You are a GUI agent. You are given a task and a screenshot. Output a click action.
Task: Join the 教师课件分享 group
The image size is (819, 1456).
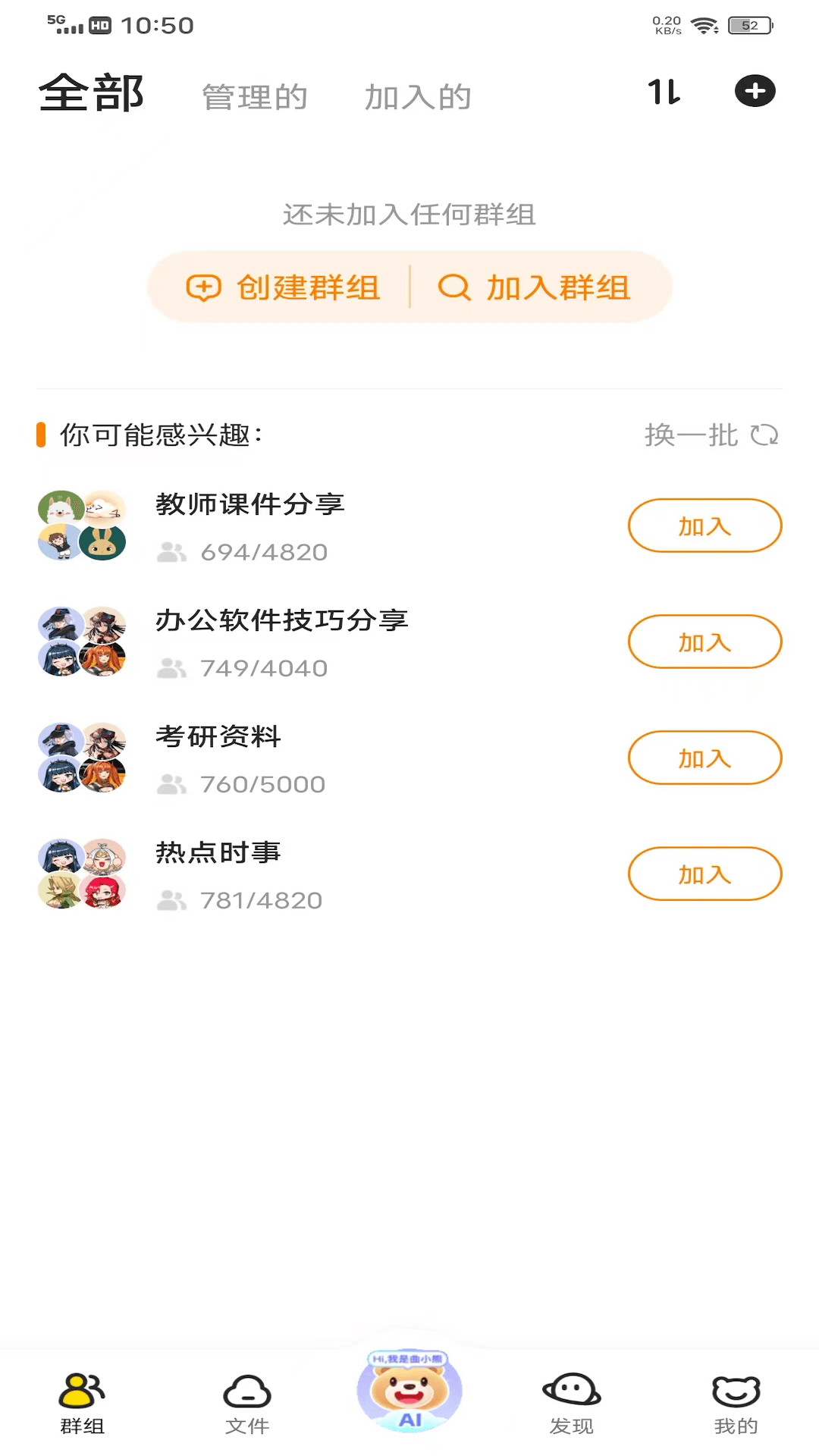pos(704,526)
